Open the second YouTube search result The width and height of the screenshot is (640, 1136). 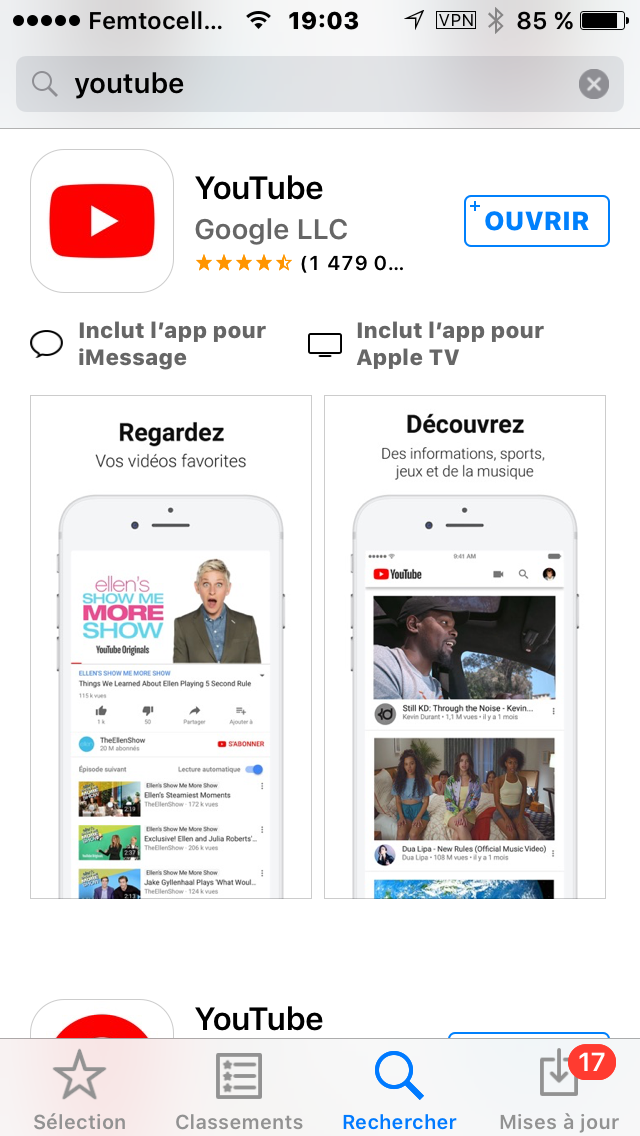[x=259, y=1019]
